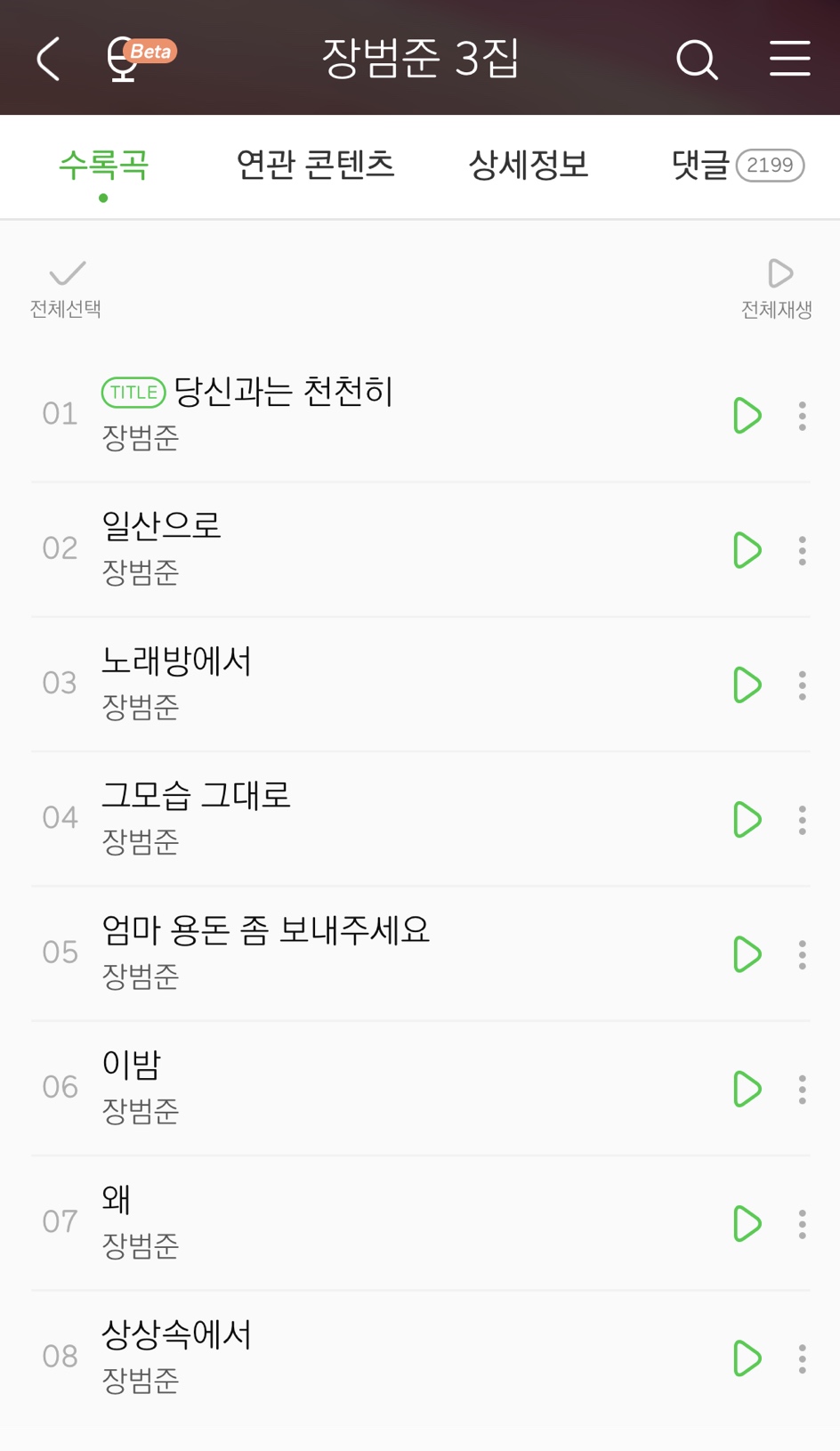Go back using the top-left arrow
The image size is (840, 1451).
point(49,59)
